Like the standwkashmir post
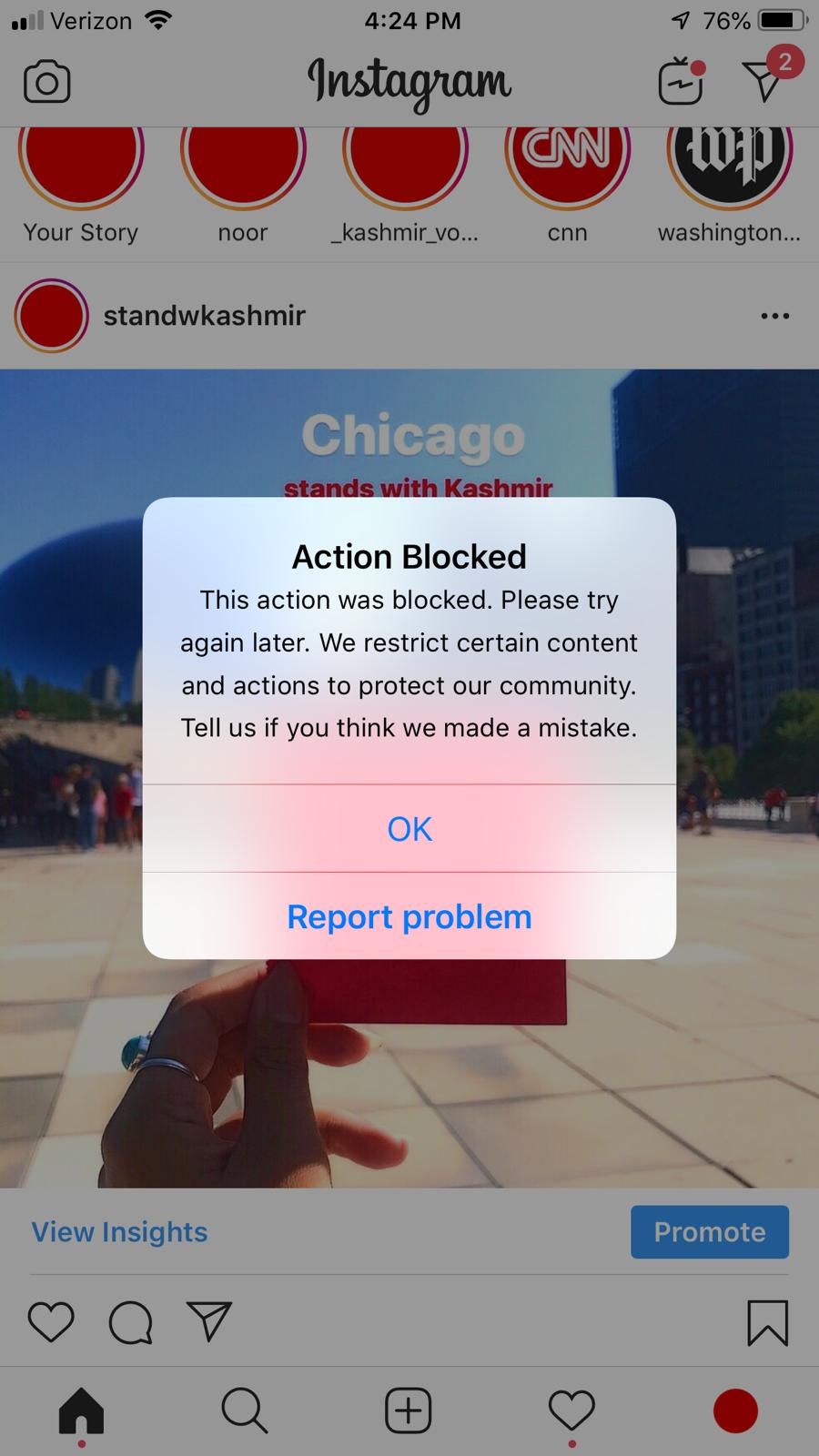This screenshot has width=819, height=1456. coord(51,1322)
